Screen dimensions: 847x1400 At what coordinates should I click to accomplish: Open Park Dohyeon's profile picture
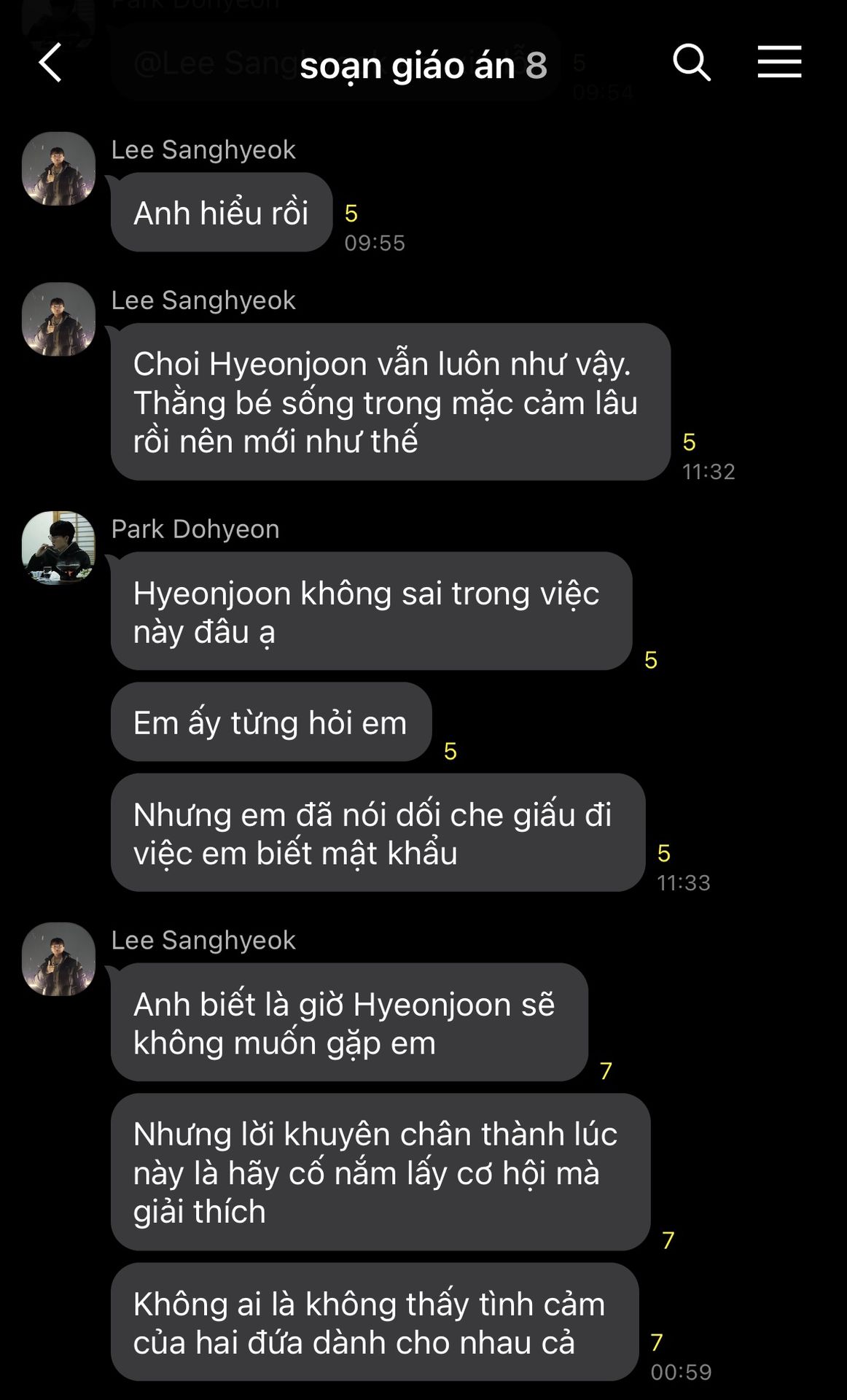pos(58,547)
